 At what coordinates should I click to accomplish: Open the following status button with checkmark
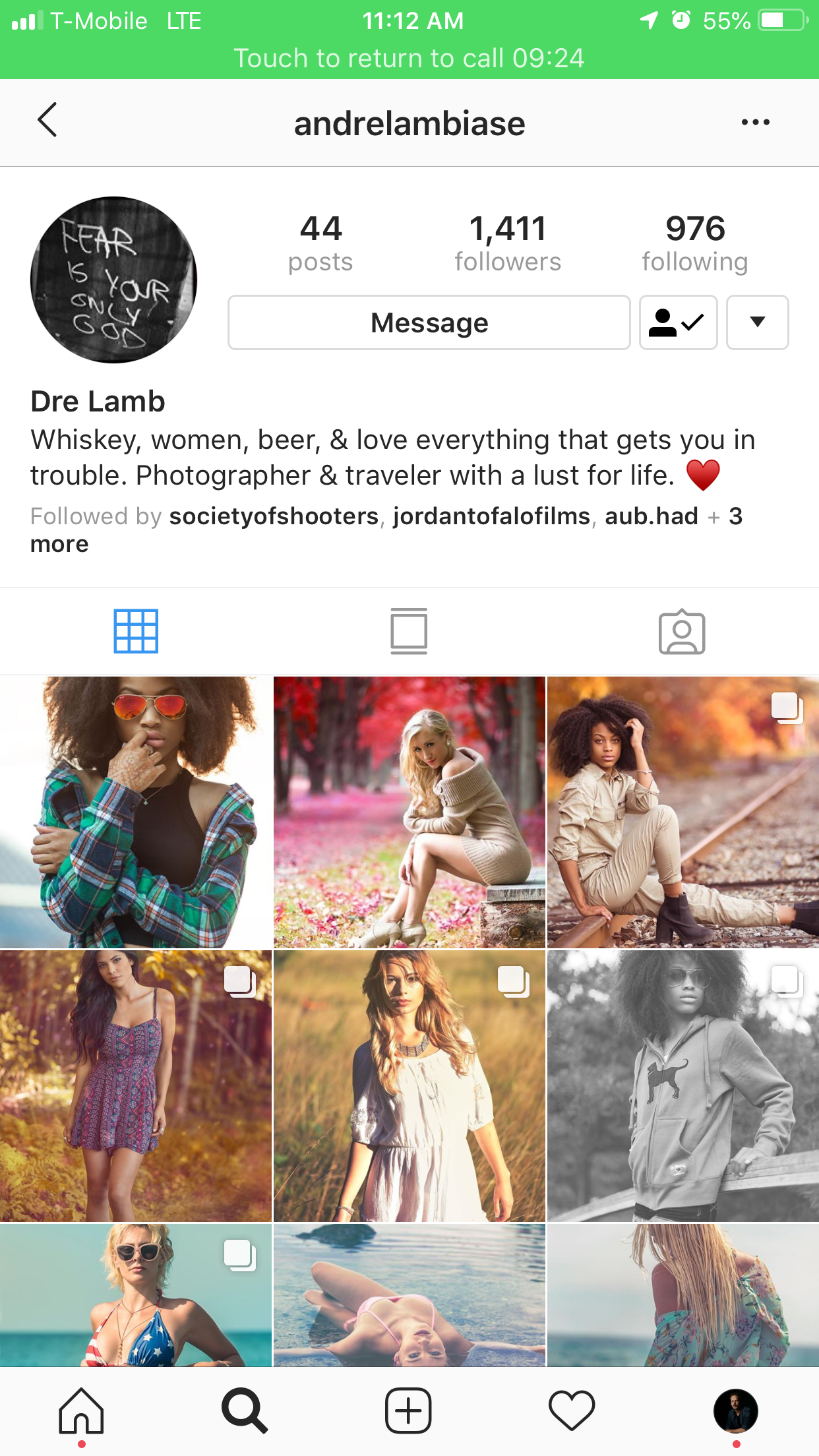678,322
